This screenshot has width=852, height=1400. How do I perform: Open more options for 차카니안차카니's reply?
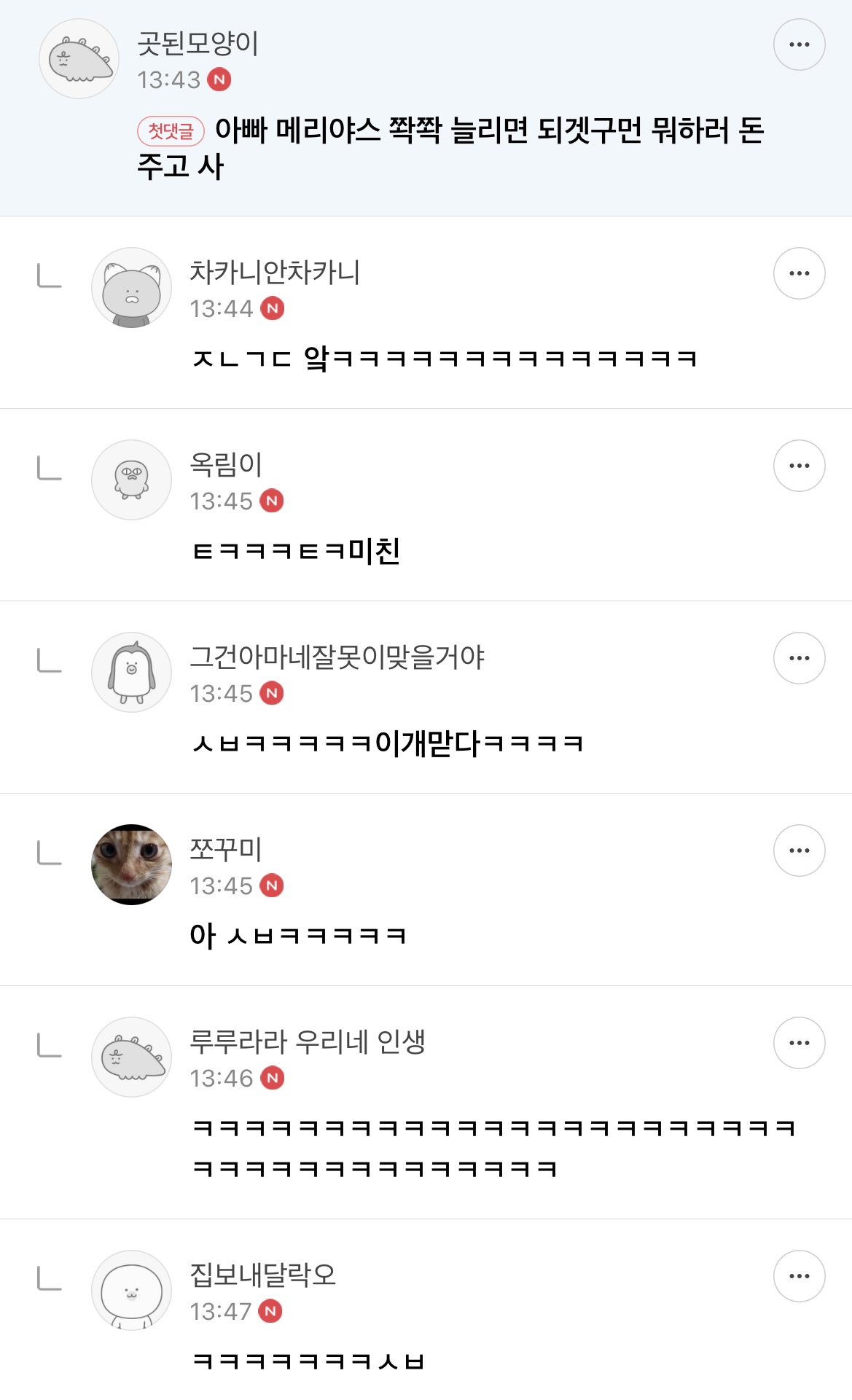click(x=799, y=274)
